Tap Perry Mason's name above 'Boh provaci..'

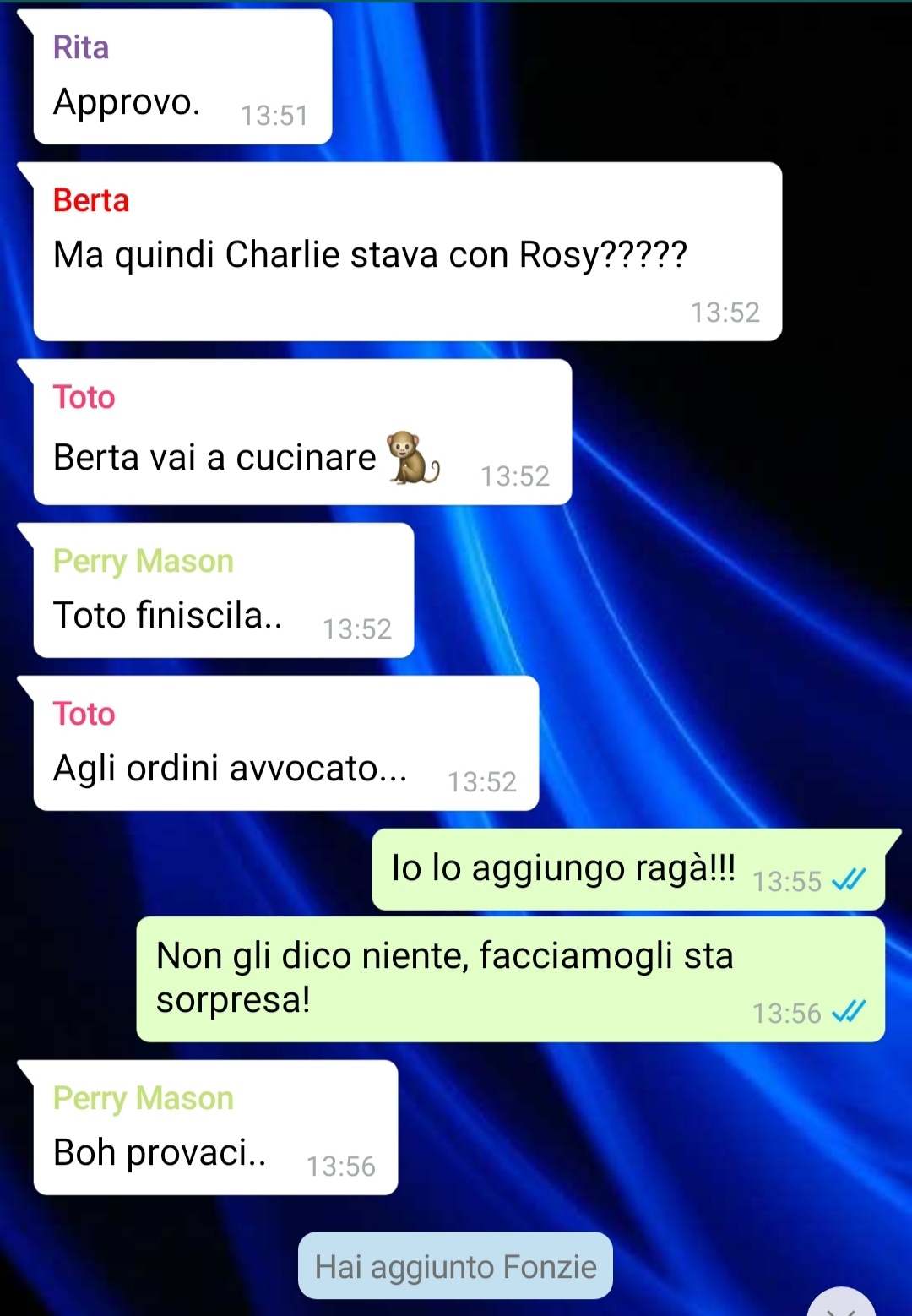pos(143,1099)
